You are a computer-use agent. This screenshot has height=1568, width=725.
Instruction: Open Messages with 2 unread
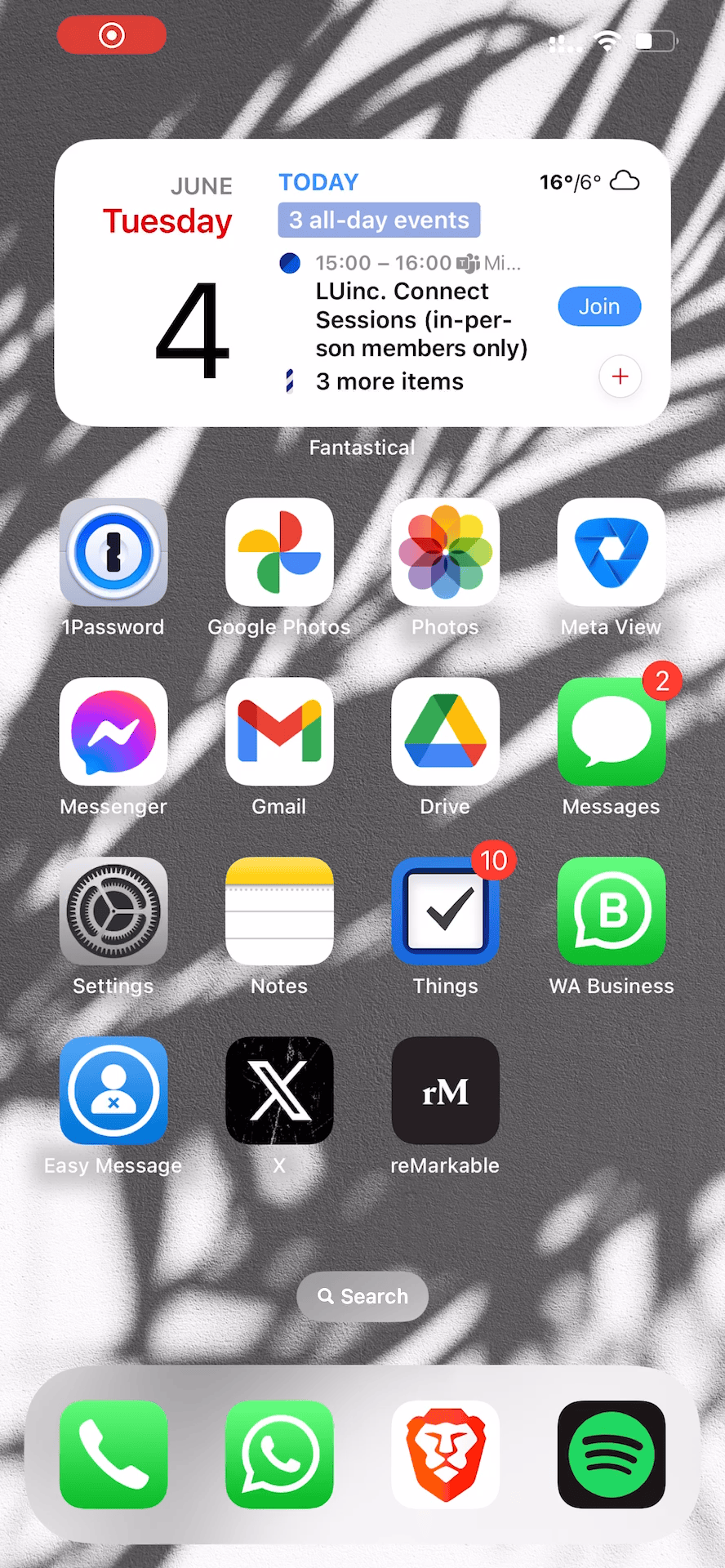point(611,732)
